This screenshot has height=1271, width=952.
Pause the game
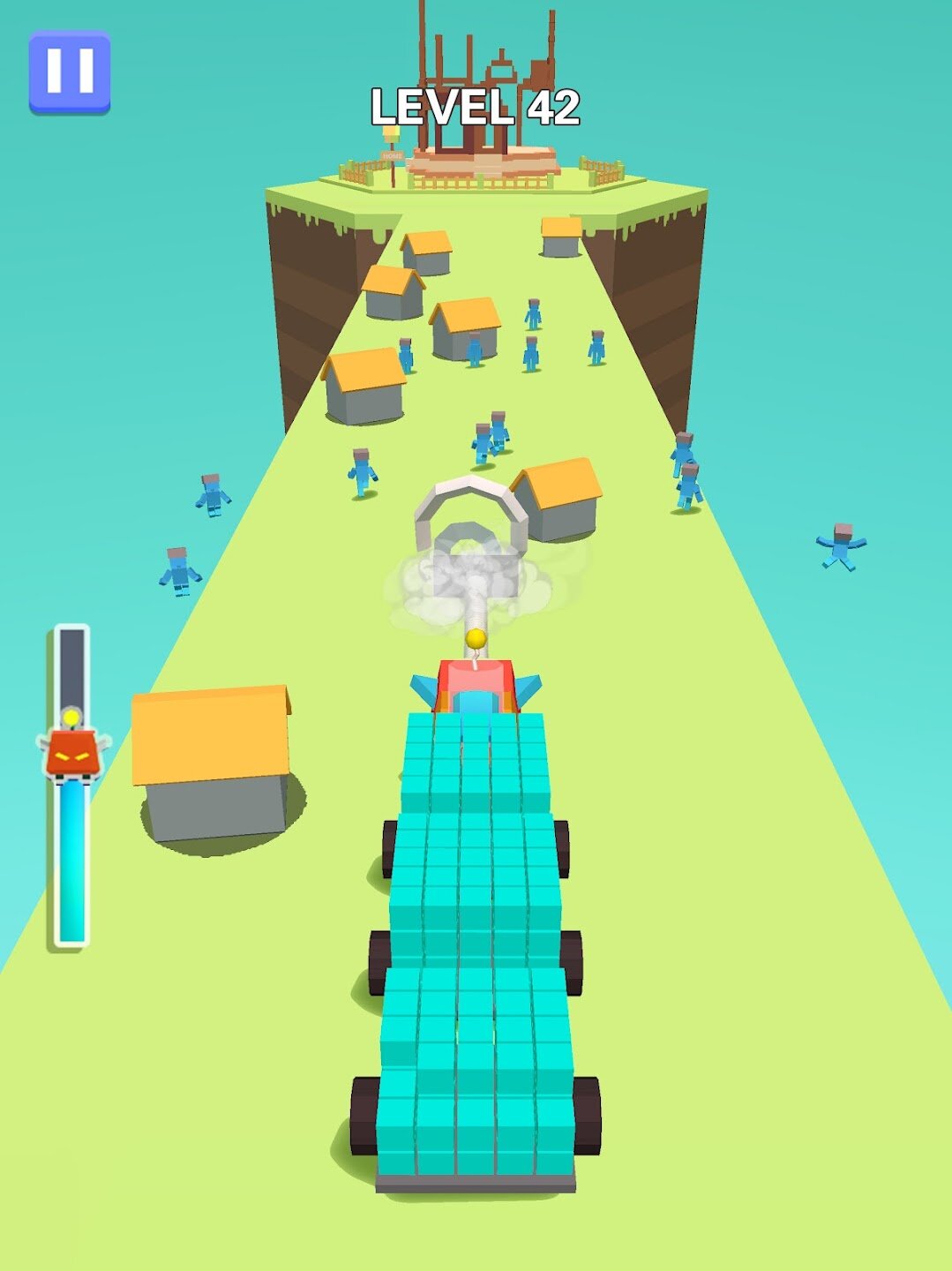[70, 71]
